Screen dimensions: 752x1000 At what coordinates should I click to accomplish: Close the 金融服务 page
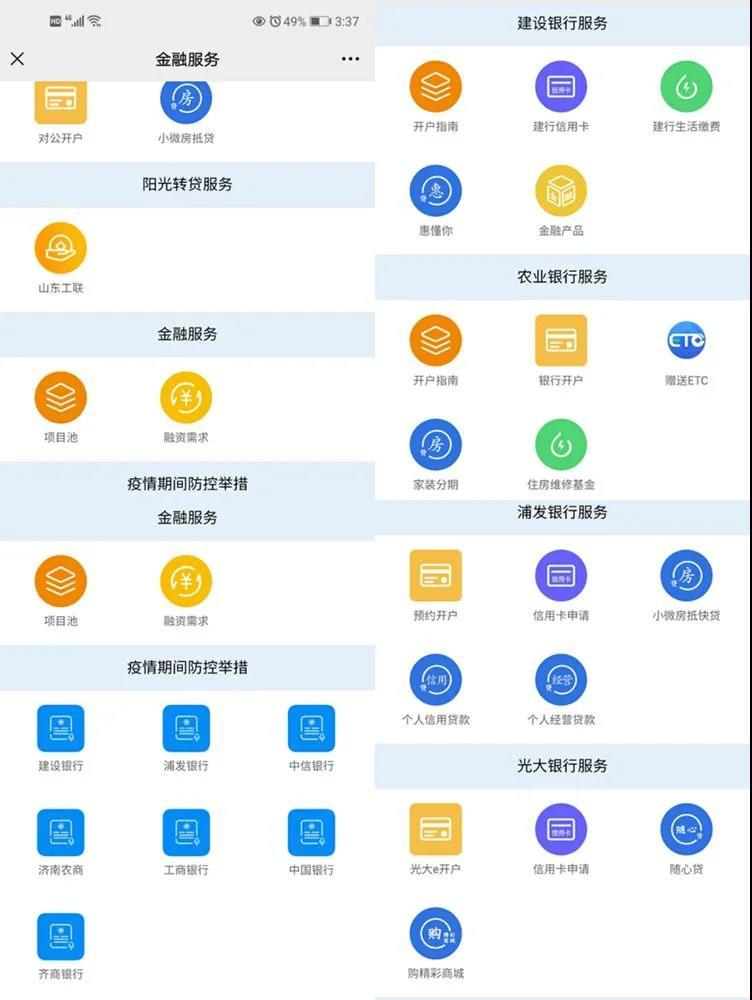tap(17, 59)
